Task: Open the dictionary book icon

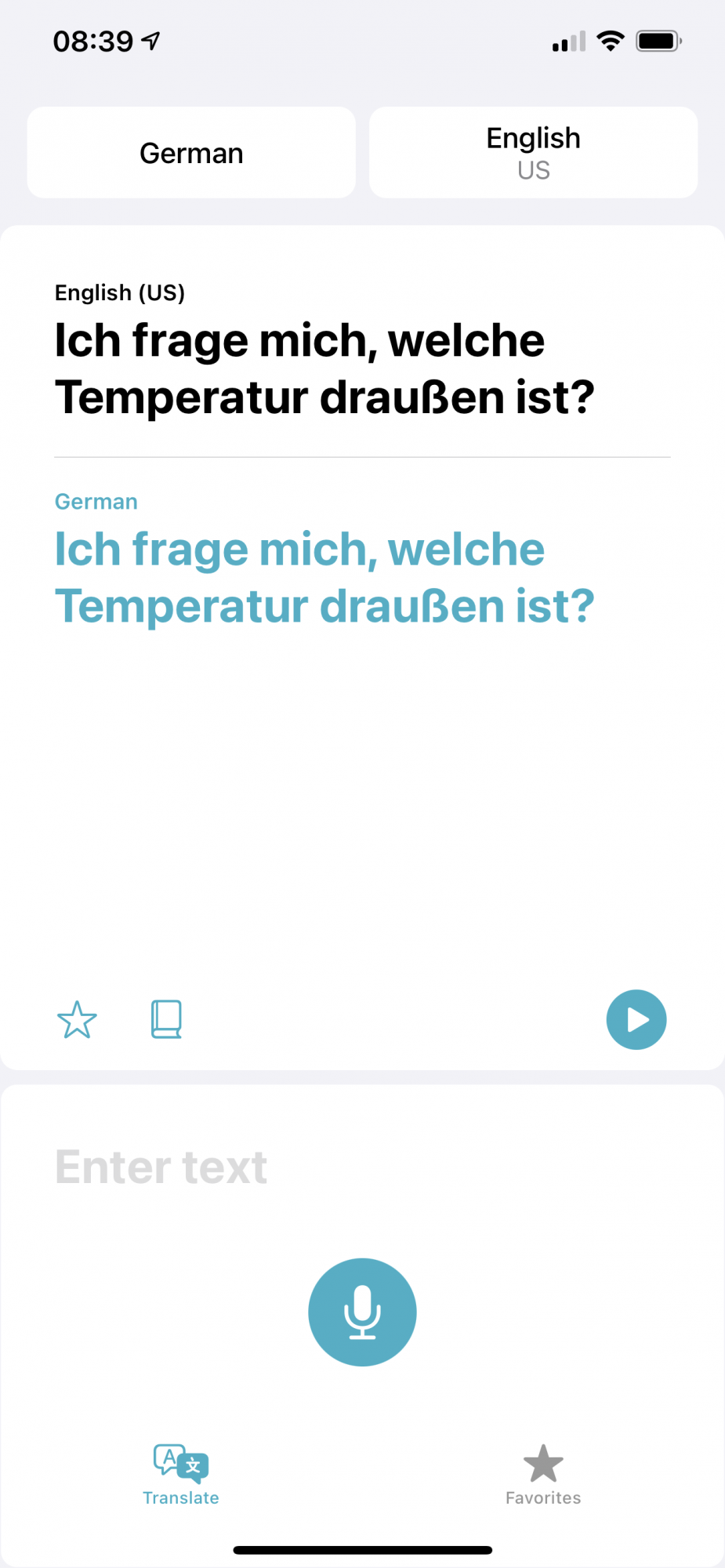Action: point(166,1019)
